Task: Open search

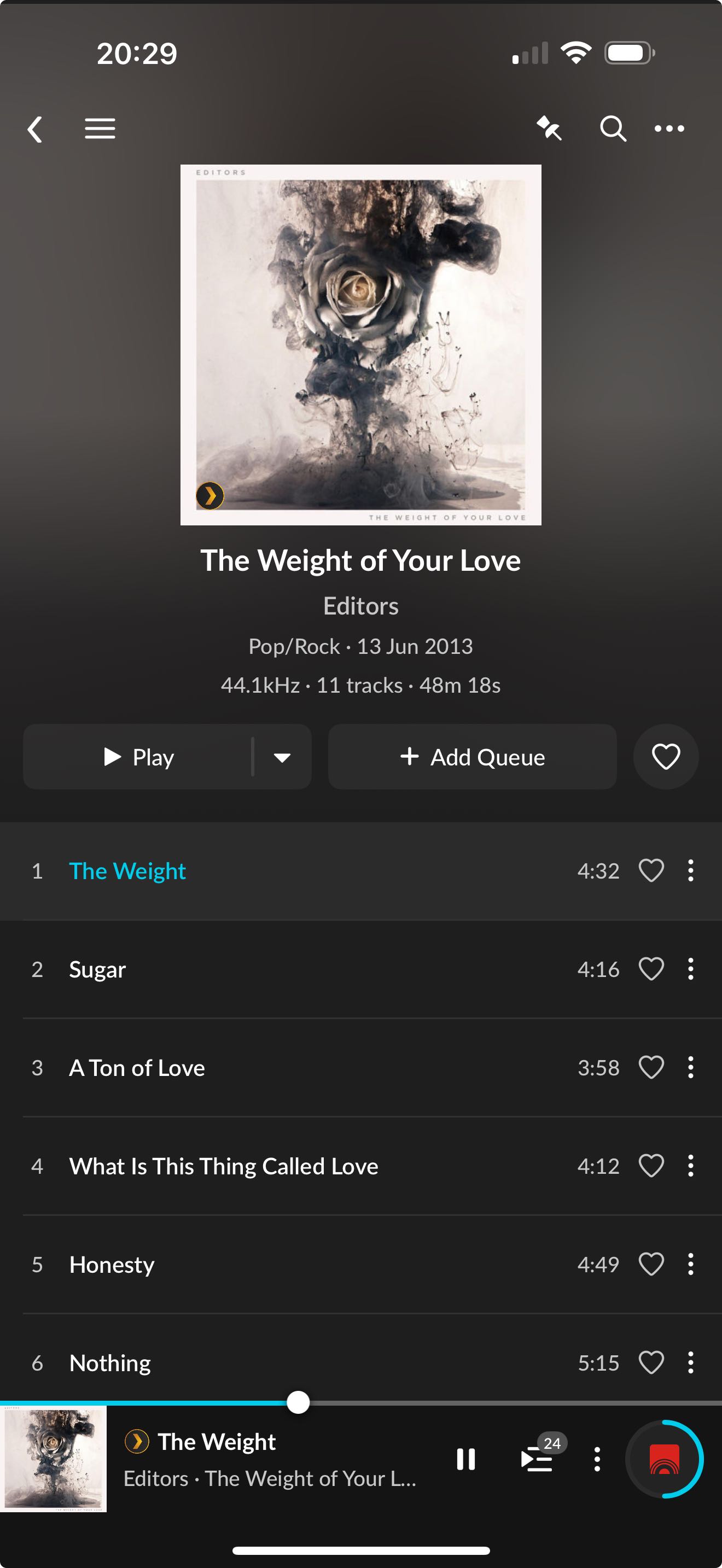Action: 613,128
